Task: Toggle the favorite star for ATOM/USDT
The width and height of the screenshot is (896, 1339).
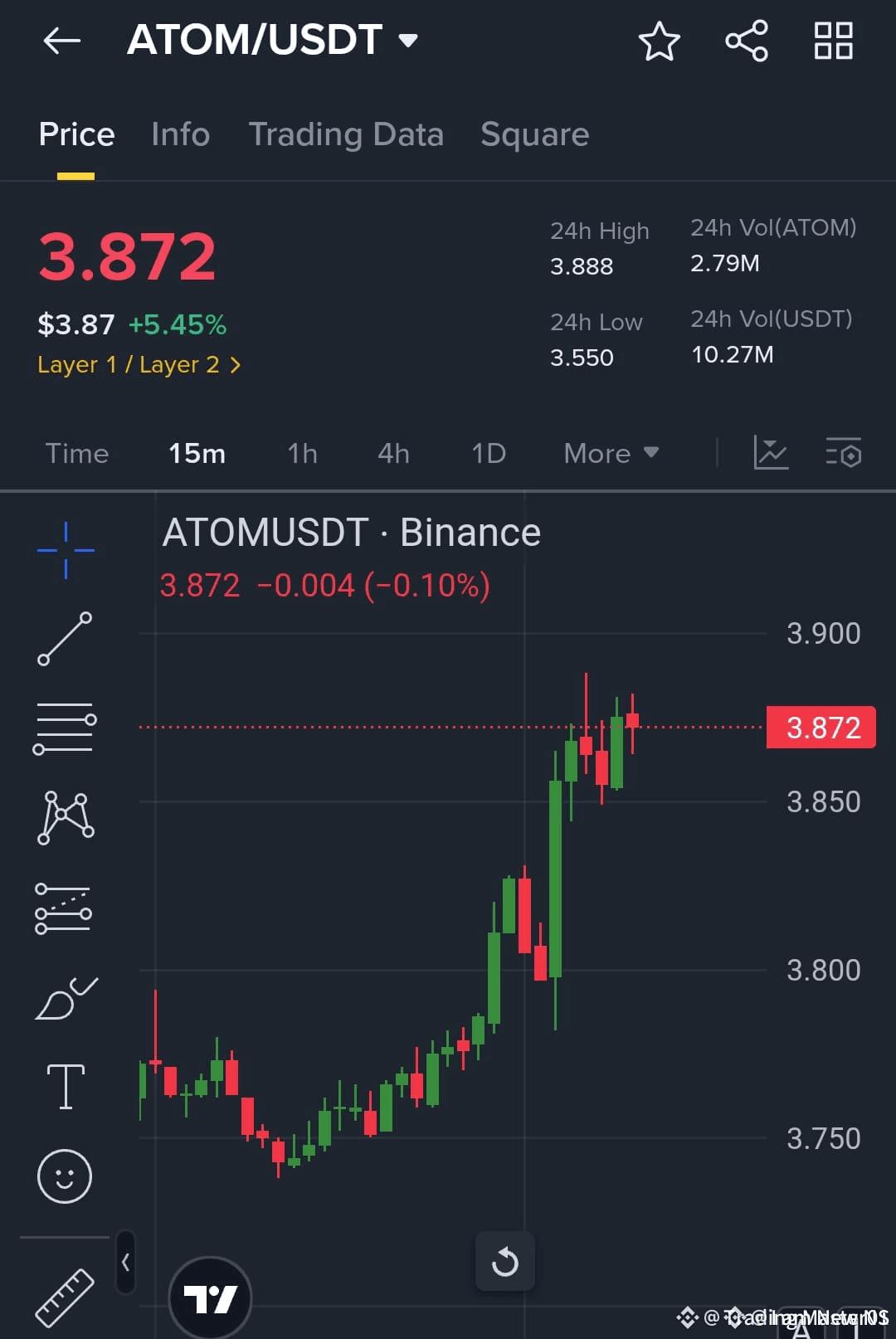Action: click(660, 39)
